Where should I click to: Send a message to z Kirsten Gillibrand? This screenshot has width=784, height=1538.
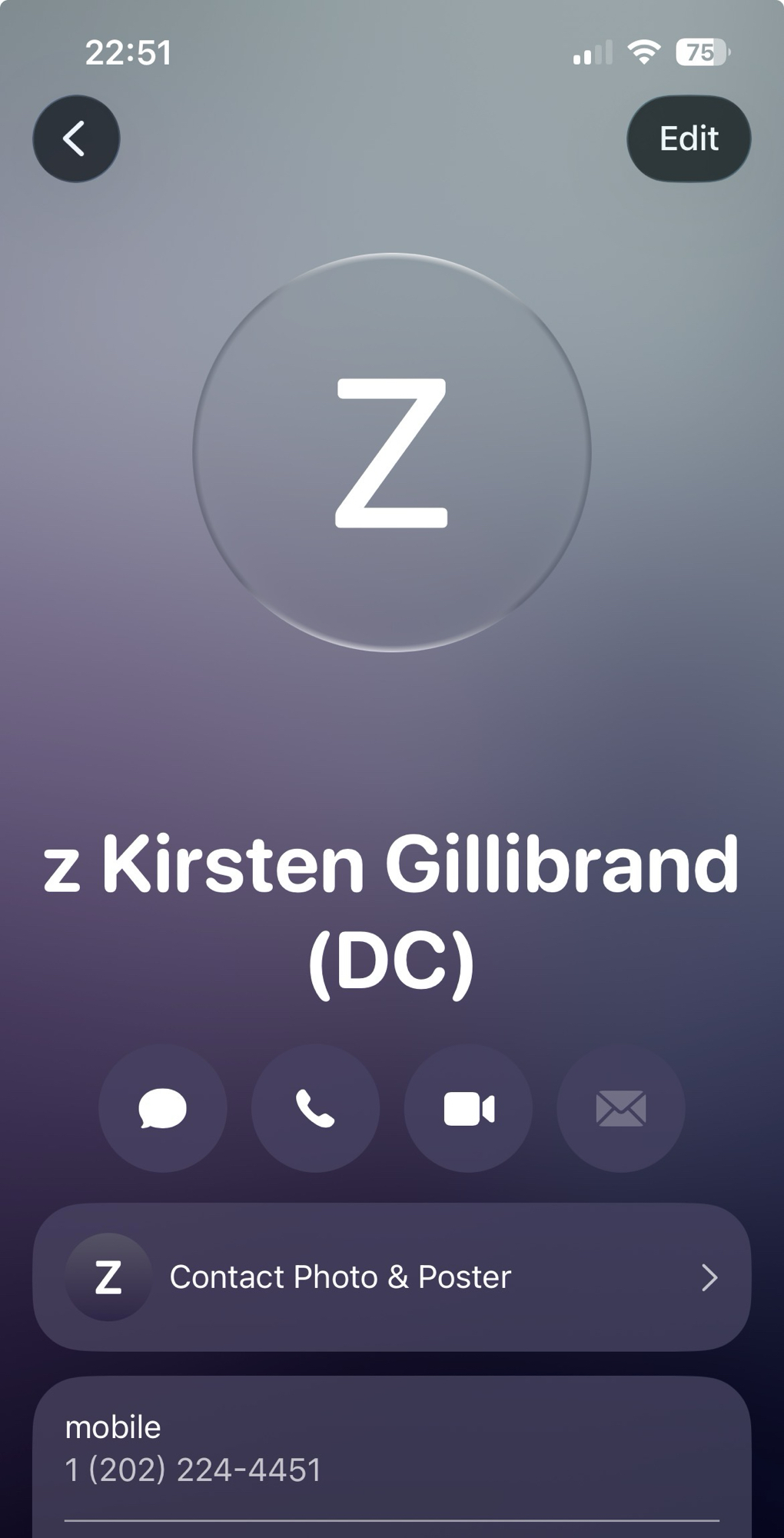pyautogui.click(x=162, y=1108)
